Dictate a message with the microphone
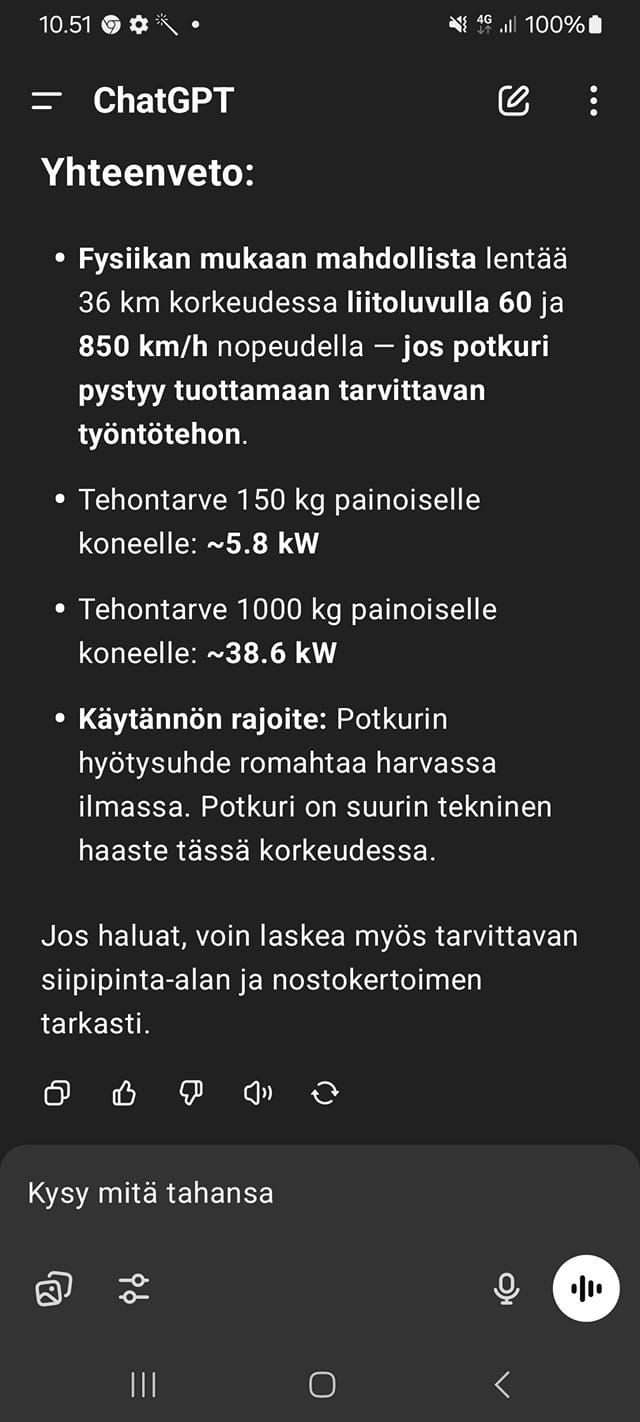This screenshot has height=1422, width=640. coord(507,1289)
